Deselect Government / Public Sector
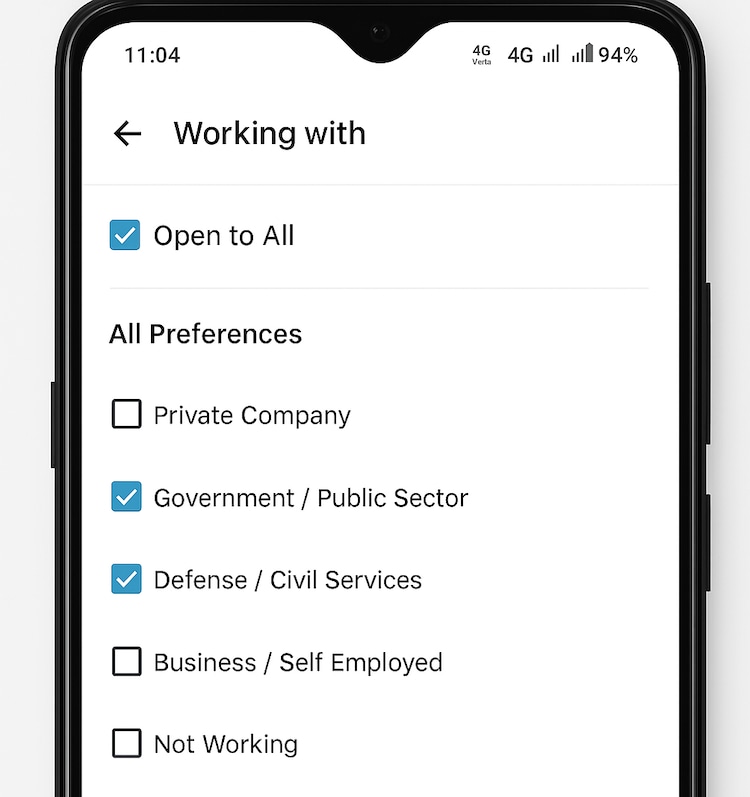This screenshot has height=797, width=750. point(126,497)
